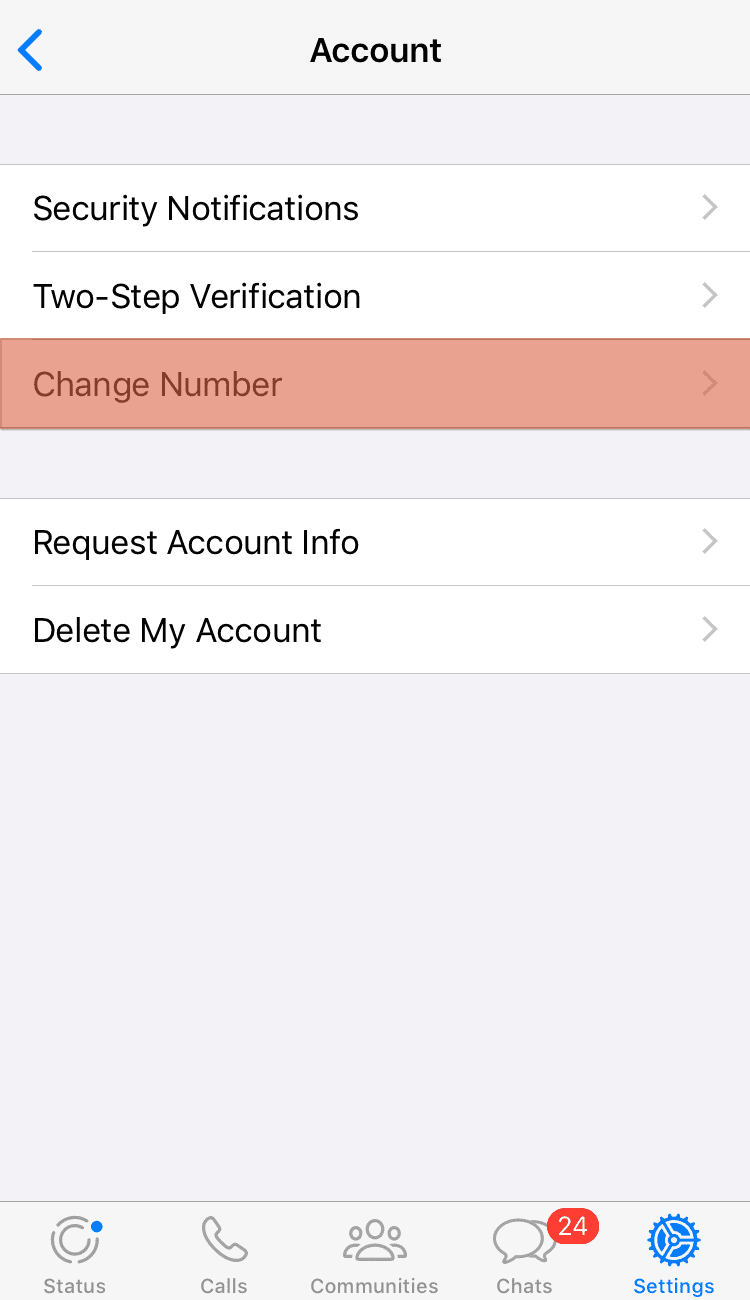Switch to the Calls tab
750x1300 pixels.
click(x=224, y=1254)
